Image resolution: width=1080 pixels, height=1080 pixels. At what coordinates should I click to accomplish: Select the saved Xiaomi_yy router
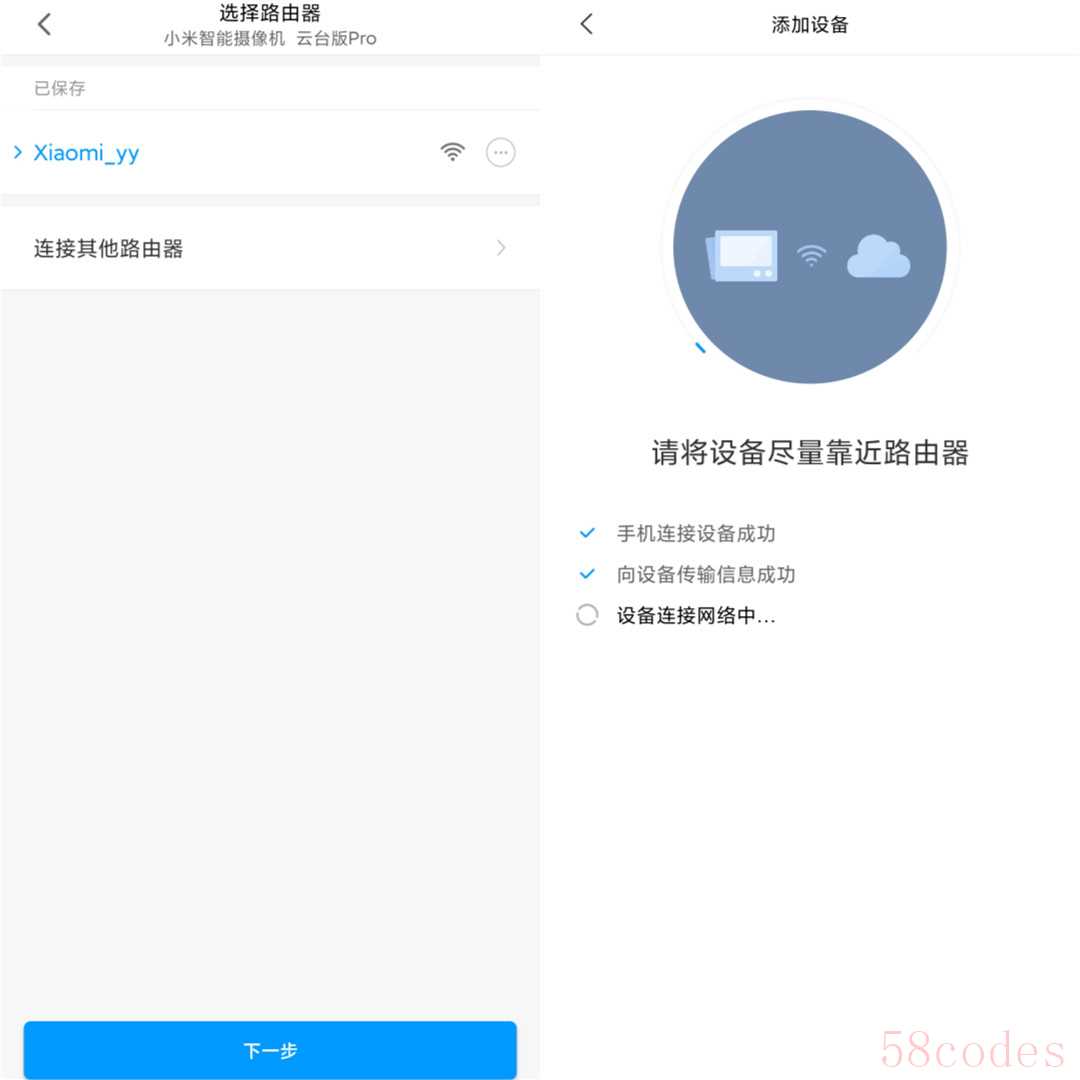coord(87,153)
